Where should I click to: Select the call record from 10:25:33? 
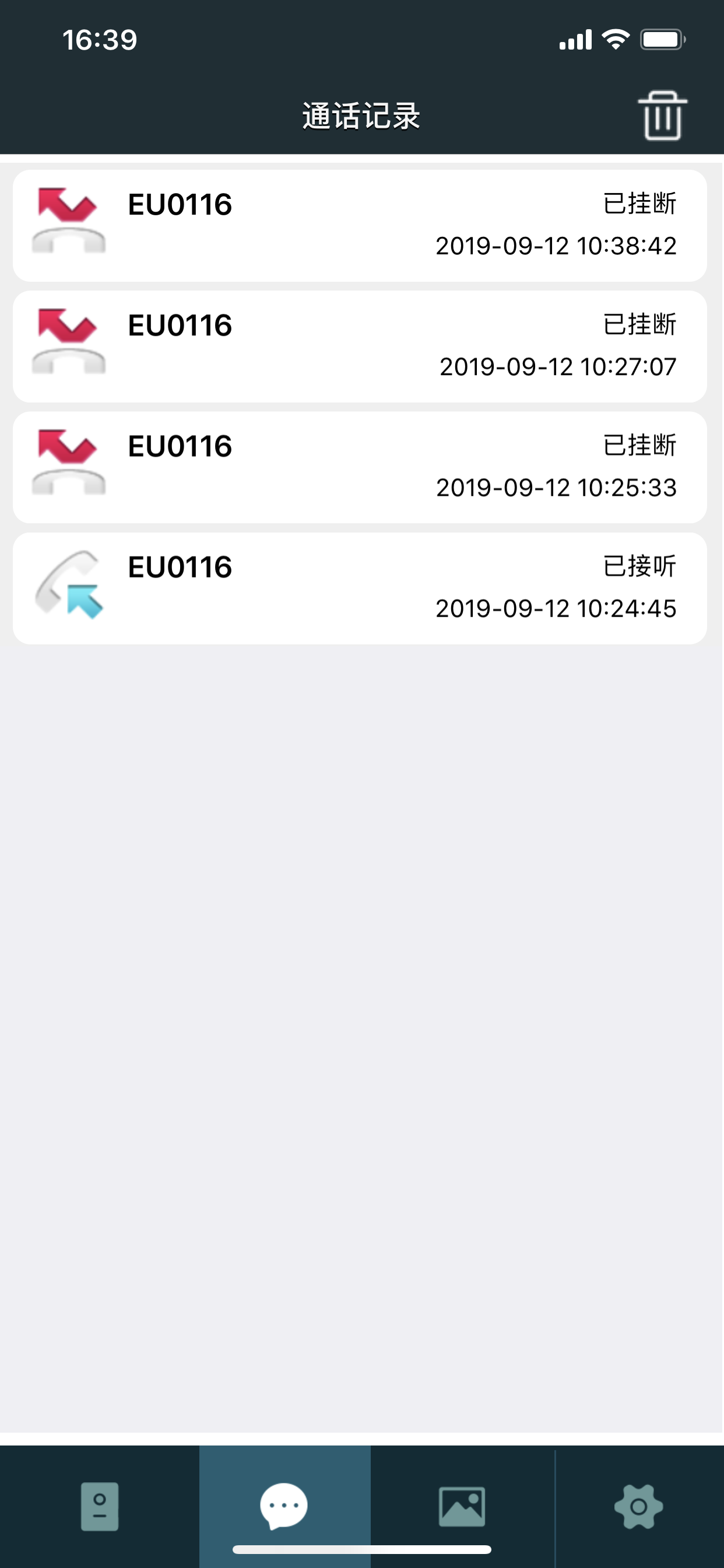pos(360,467)
